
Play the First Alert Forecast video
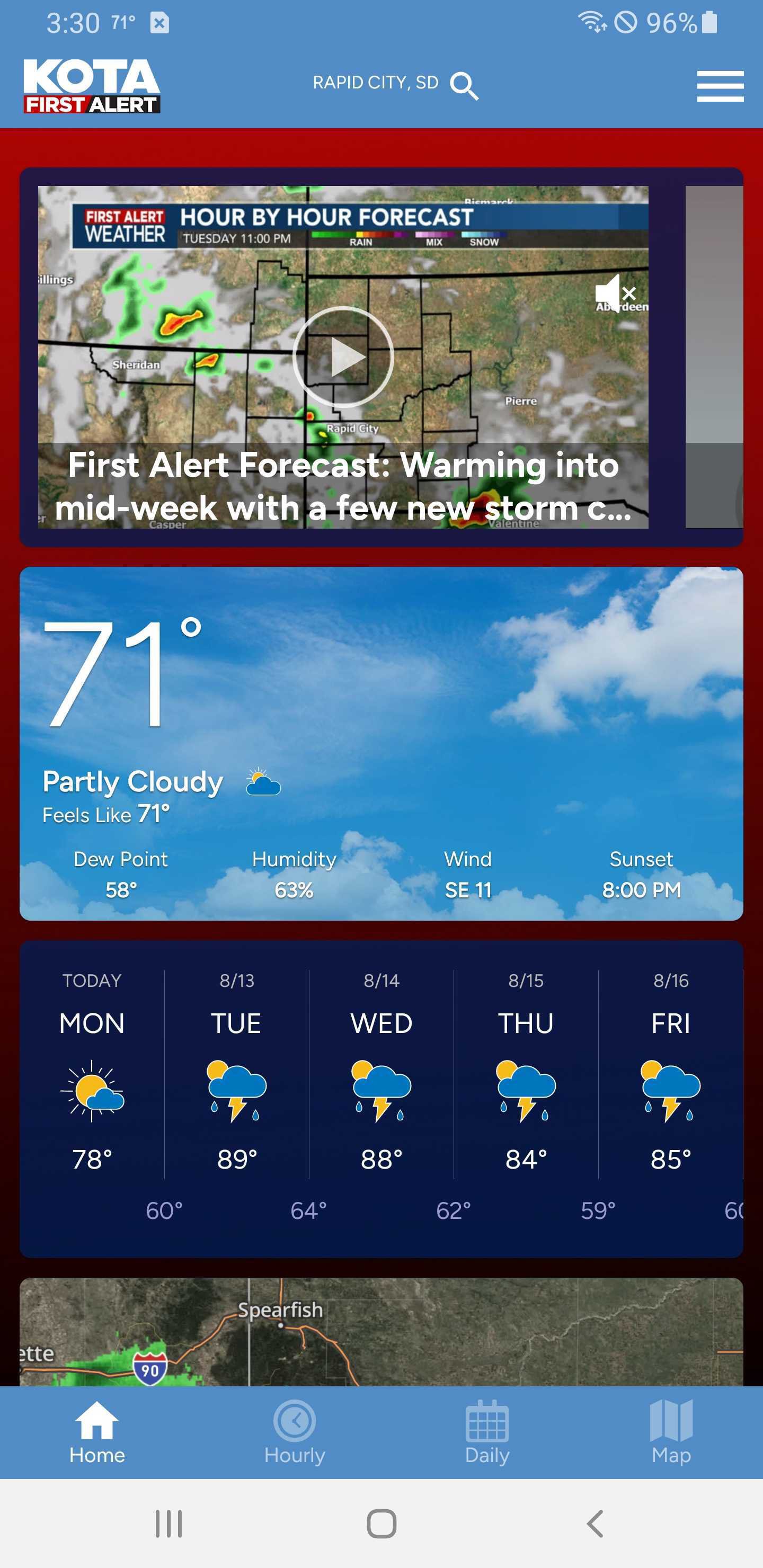pyautogui.click(x=343, y=357)
